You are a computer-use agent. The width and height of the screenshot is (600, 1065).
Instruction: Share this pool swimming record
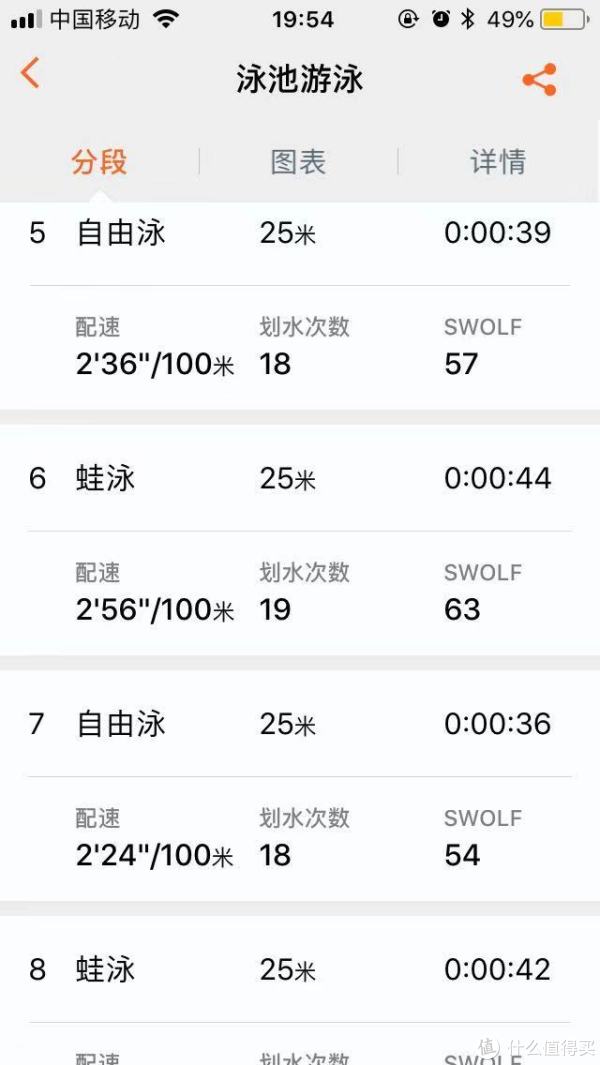[x=540, y=79]
